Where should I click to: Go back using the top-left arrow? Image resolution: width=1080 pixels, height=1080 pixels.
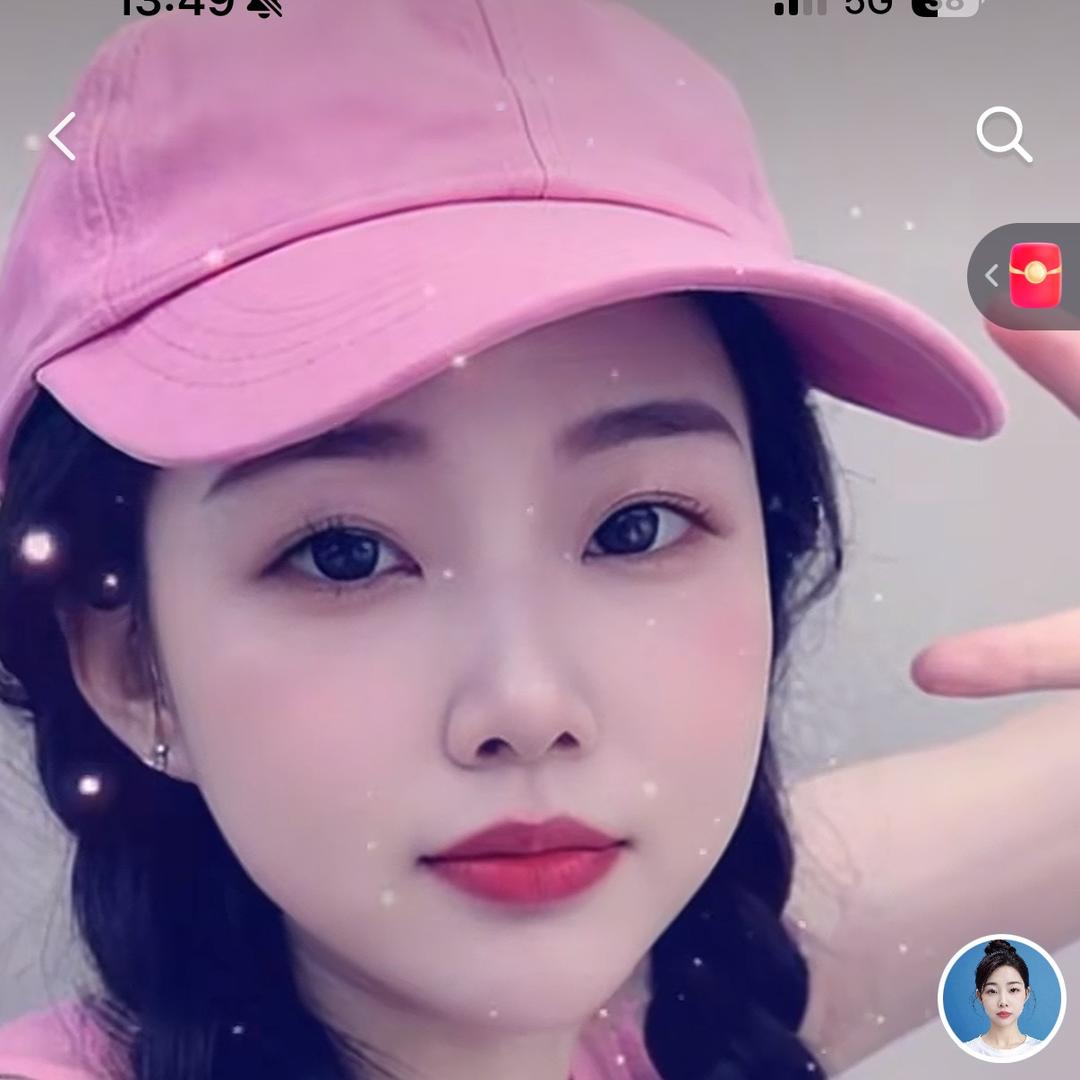click(x=62, y=136)
